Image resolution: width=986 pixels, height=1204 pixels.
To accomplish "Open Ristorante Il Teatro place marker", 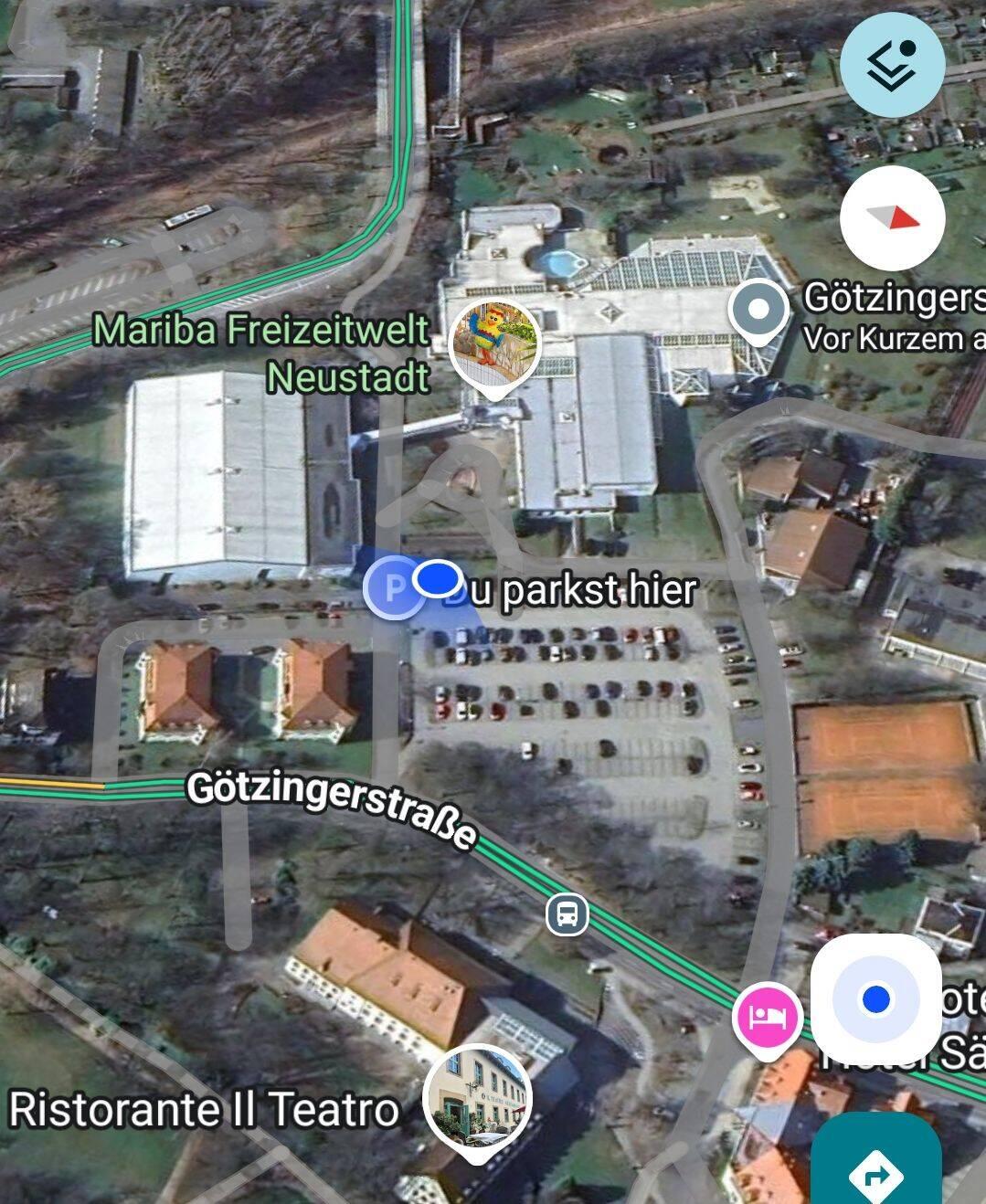I will pos(477,1099).
